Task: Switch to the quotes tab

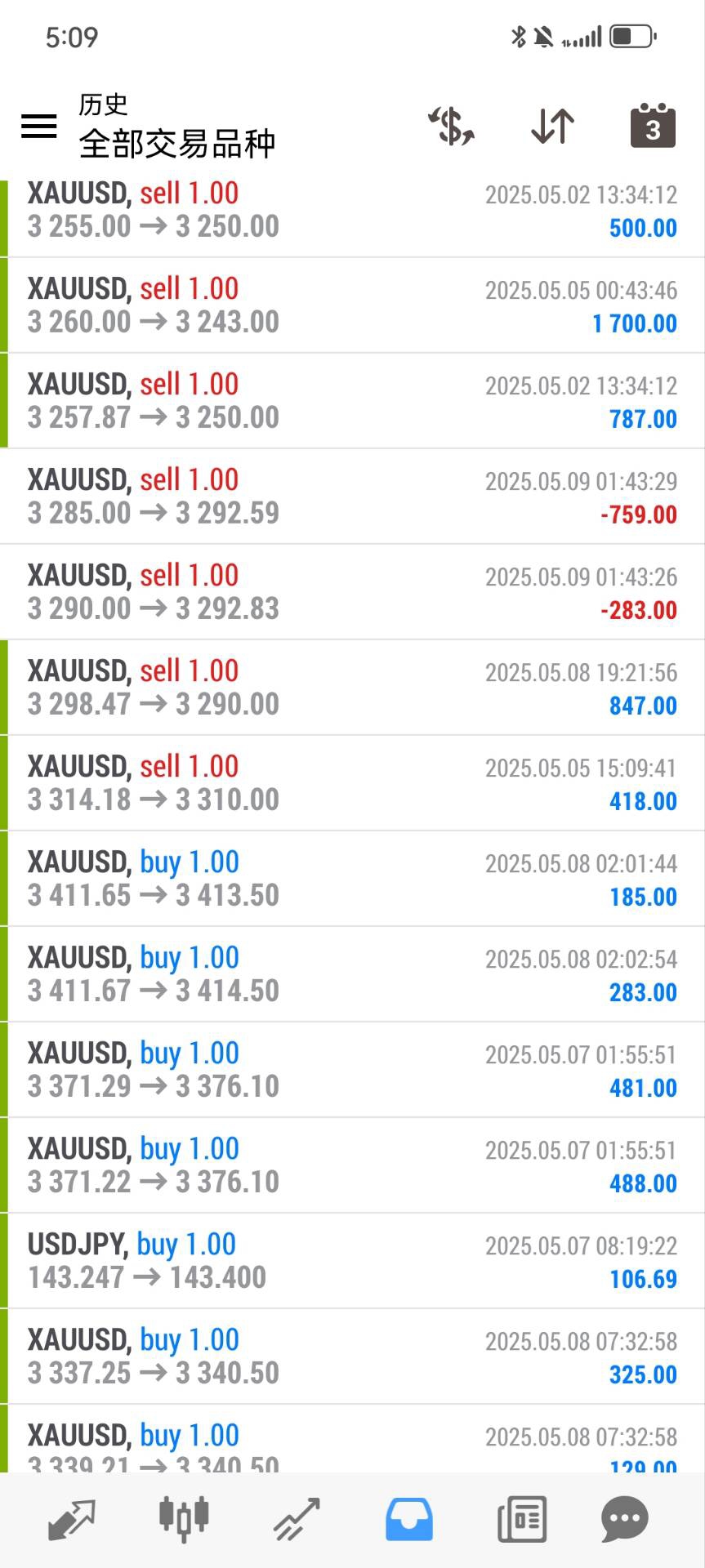Action: [72, 1520]
